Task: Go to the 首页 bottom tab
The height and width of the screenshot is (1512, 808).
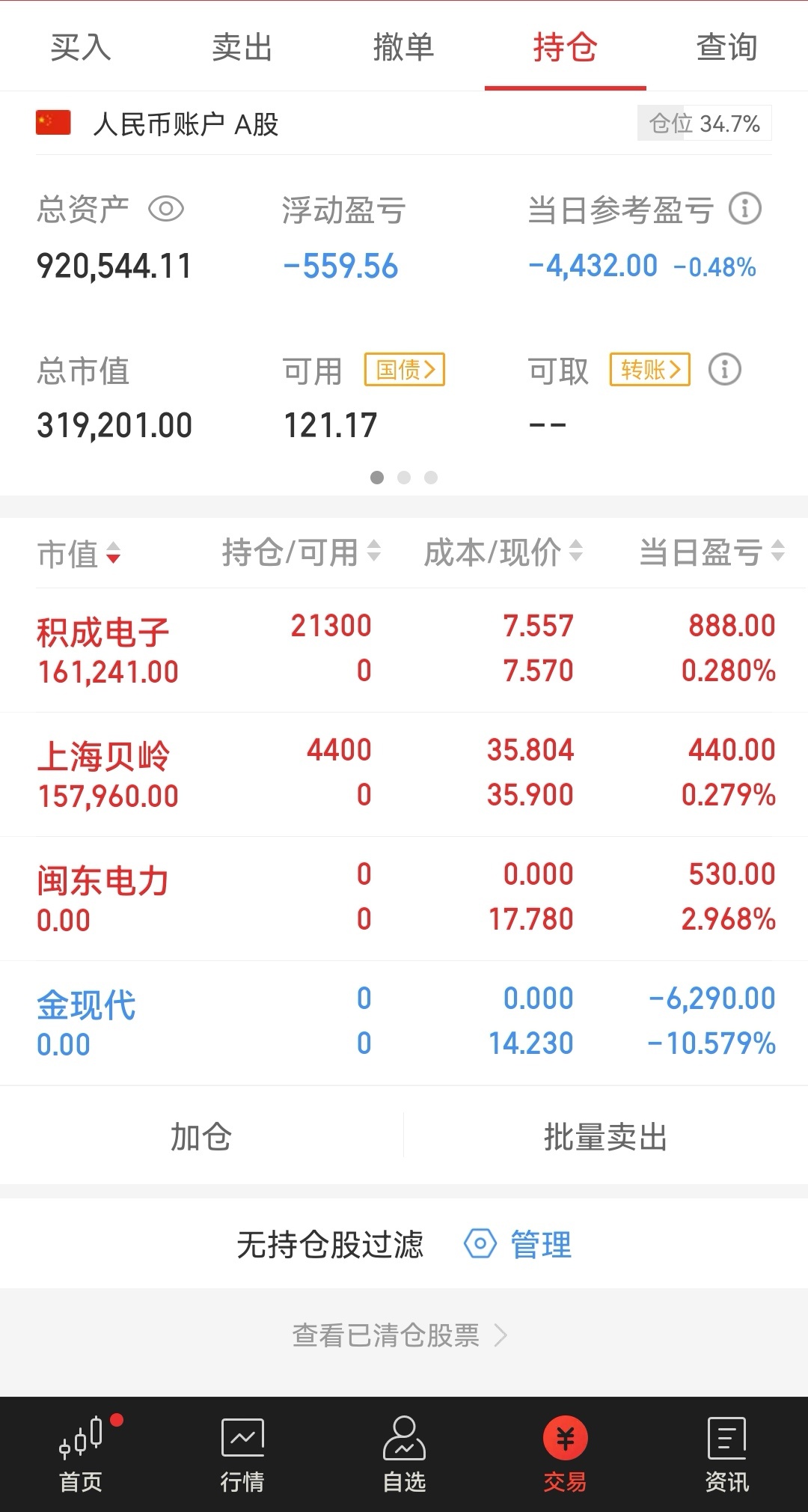Action: coord(81,1454)
